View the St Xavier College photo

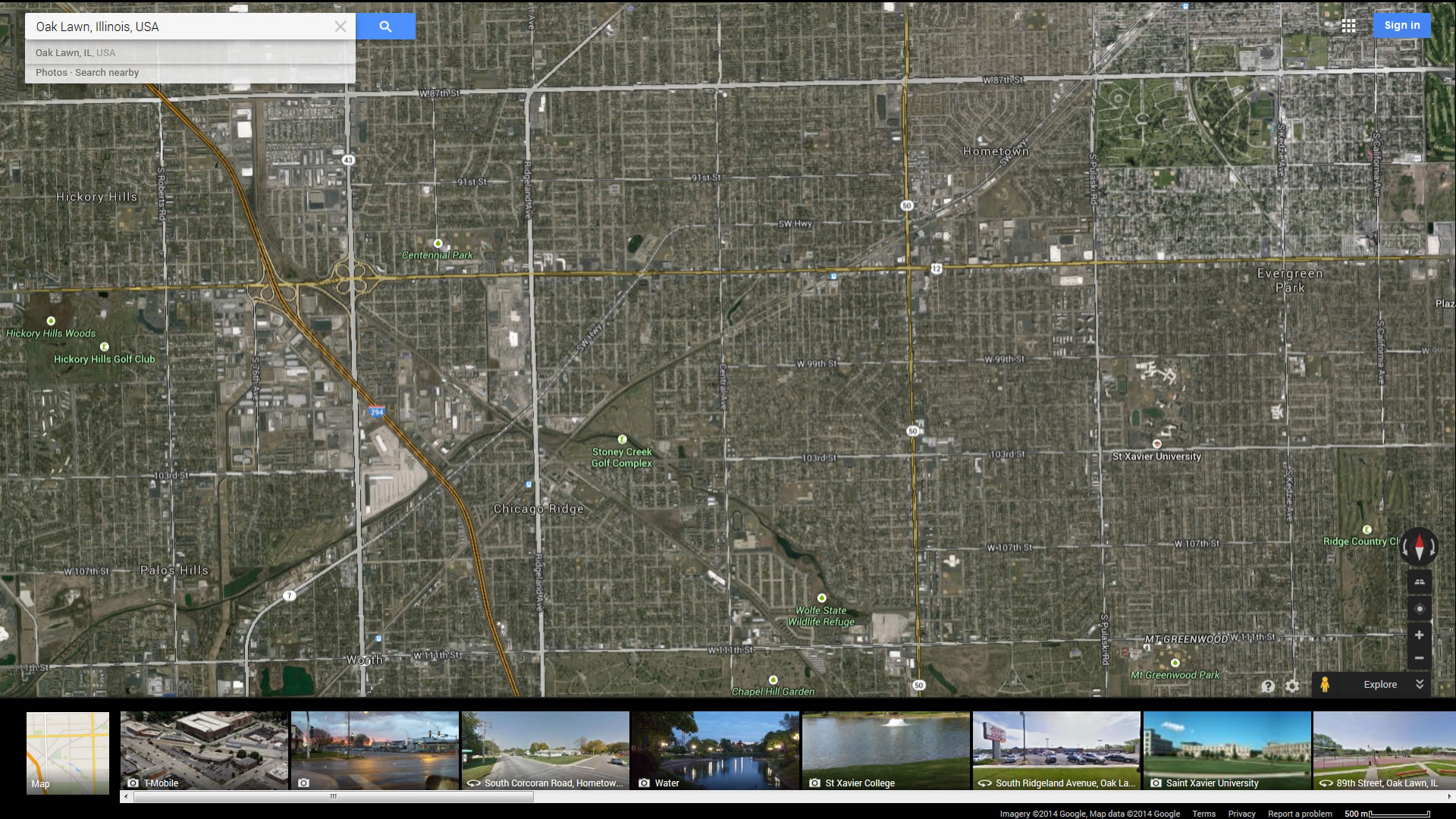point(886,751)
